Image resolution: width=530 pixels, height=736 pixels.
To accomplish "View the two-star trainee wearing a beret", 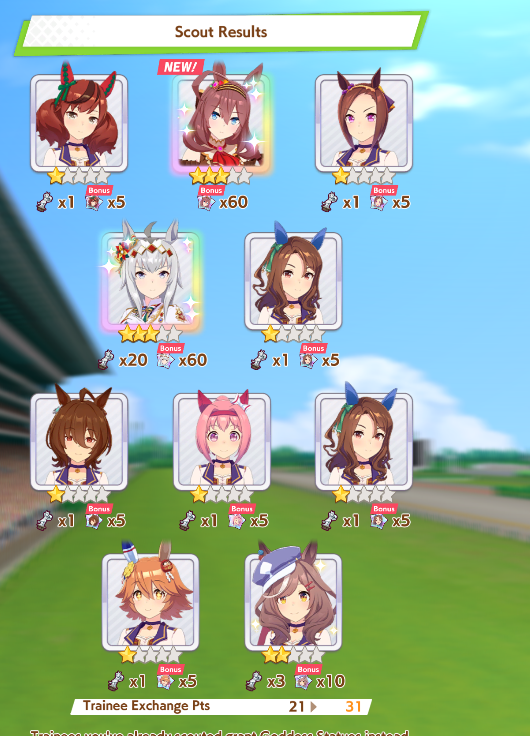I will (x=293, y=602).
